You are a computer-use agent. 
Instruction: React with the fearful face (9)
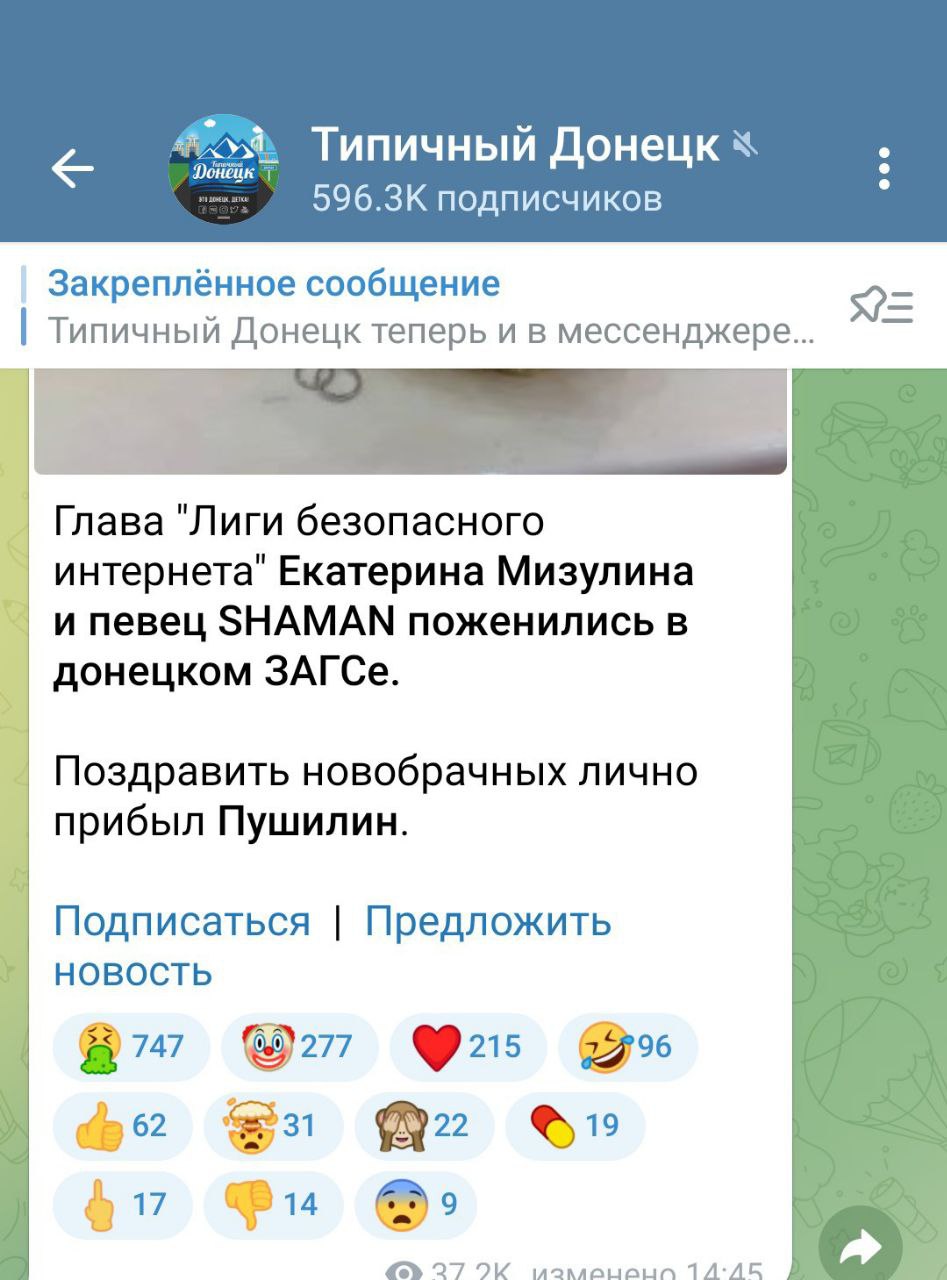pyautogui.click(x=415, y=1204)
